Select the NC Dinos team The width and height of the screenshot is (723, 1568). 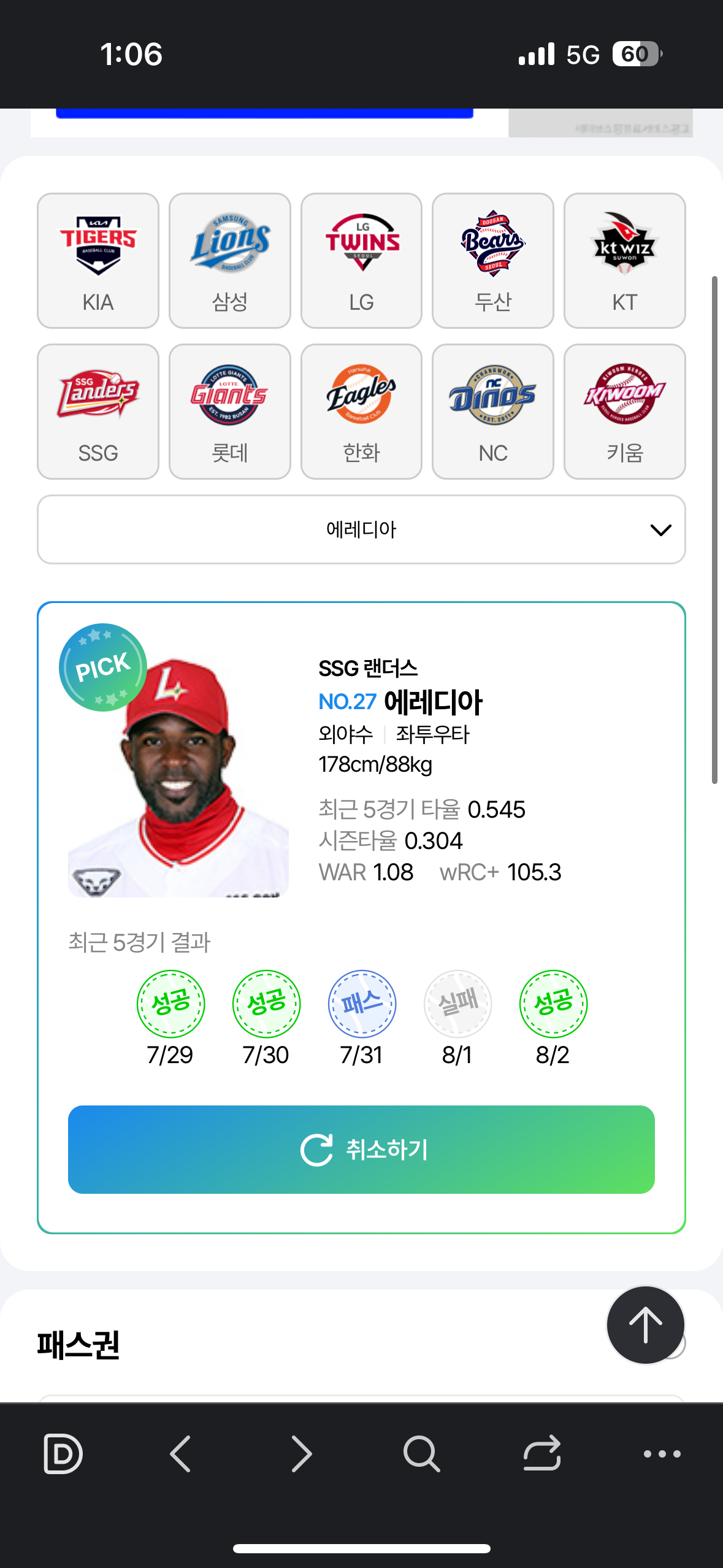coord(493,412)
